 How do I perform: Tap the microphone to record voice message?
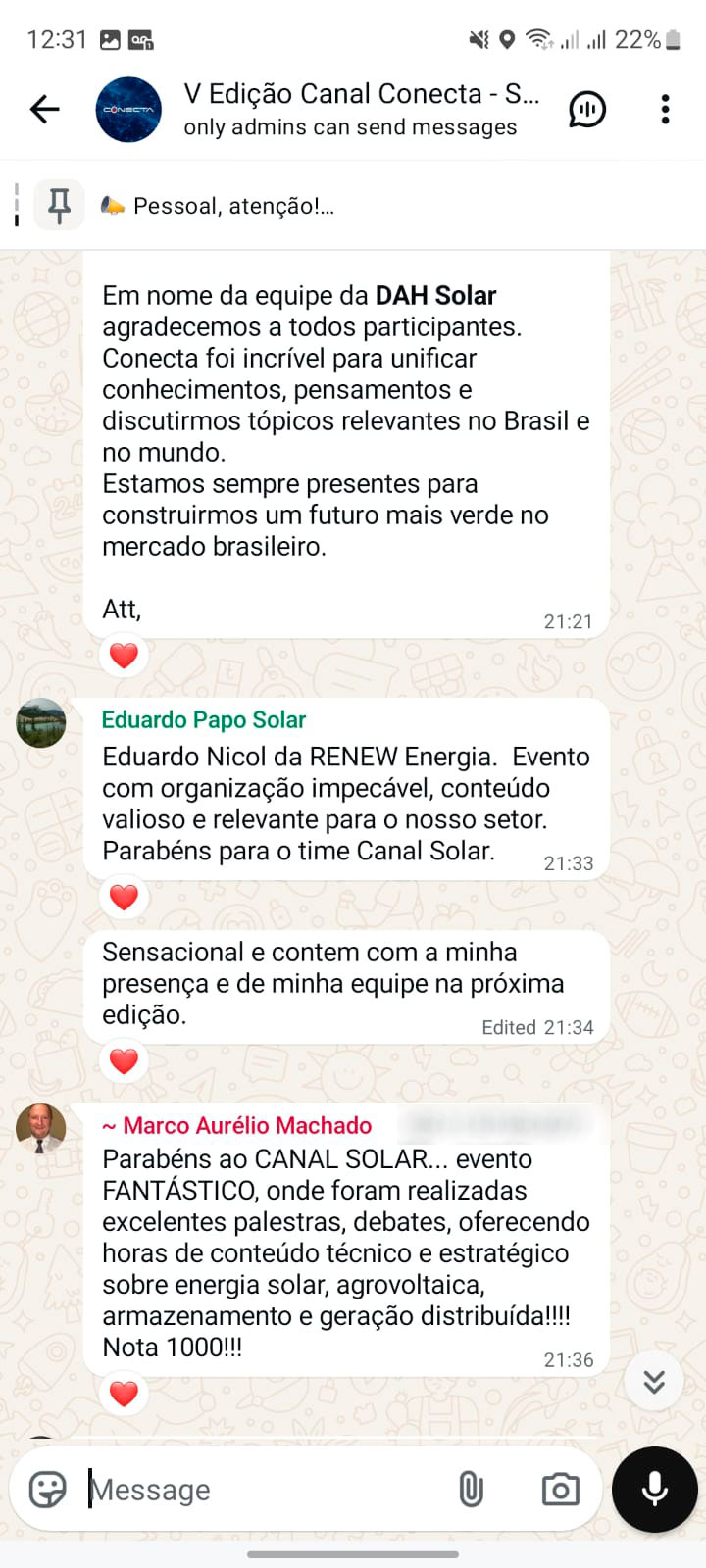[655, 1490]
